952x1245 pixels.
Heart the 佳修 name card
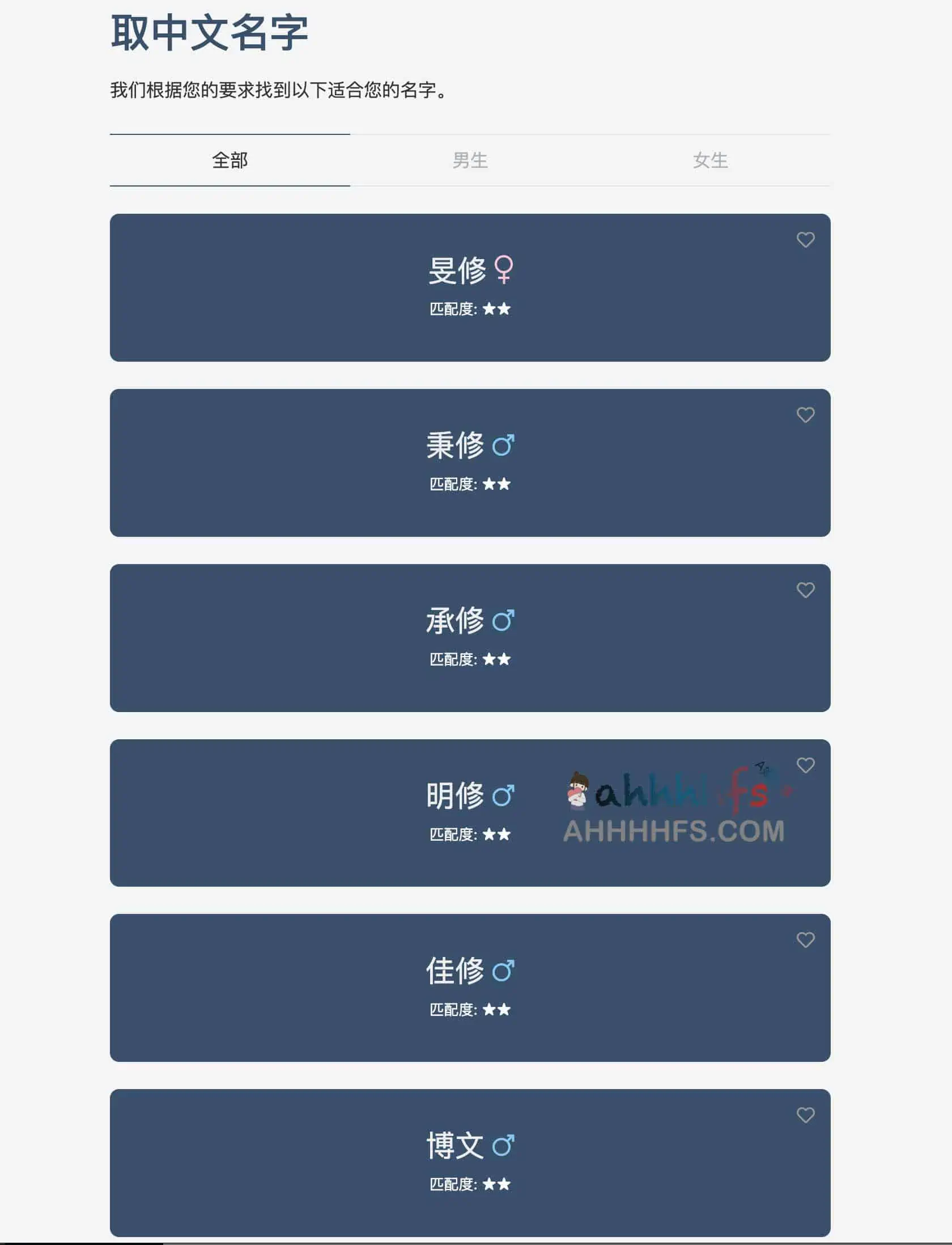[x=805, y=940]
